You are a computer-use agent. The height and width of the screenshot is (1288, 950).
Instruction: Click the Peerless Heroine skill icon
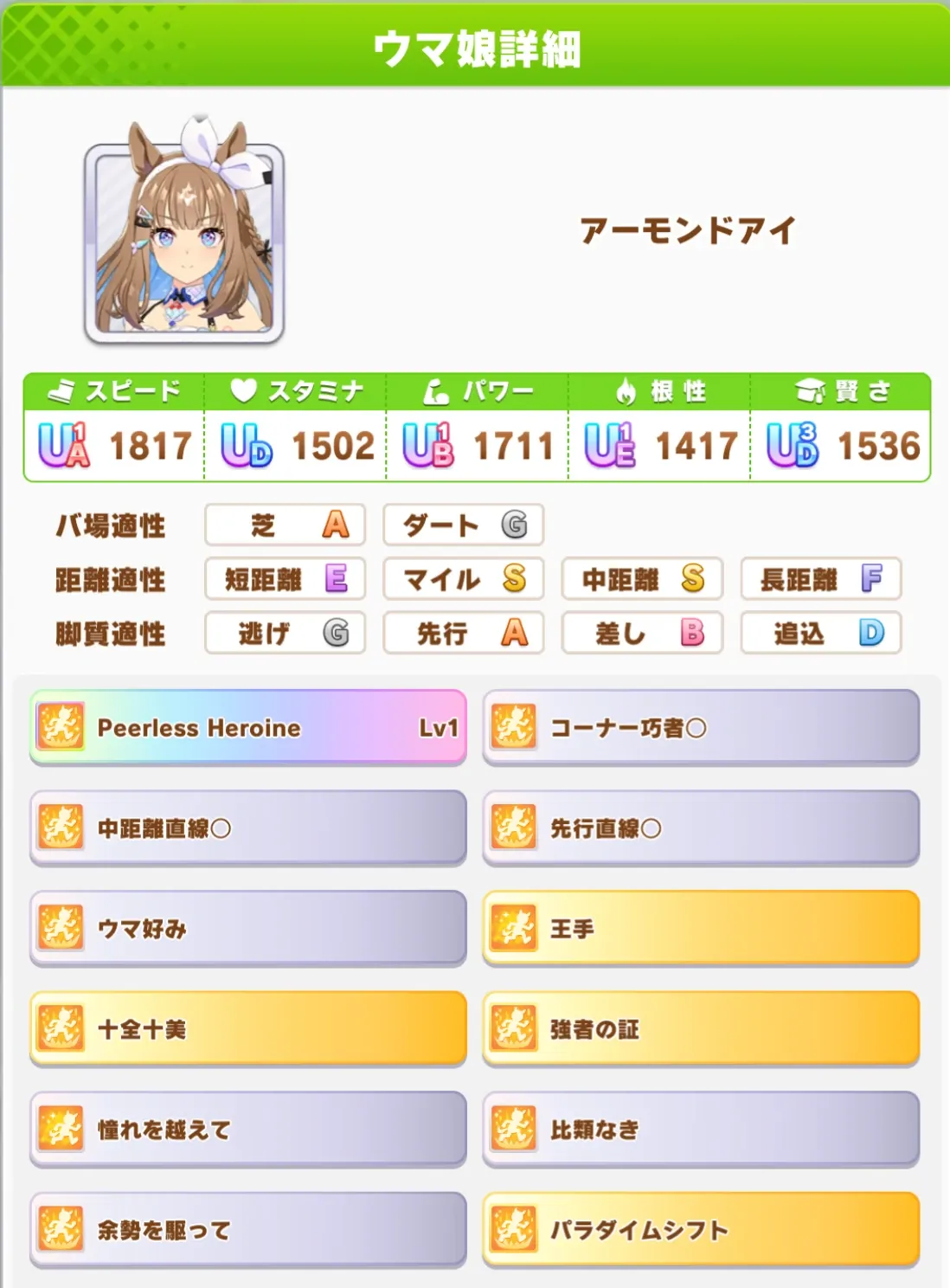pos(61,727)
